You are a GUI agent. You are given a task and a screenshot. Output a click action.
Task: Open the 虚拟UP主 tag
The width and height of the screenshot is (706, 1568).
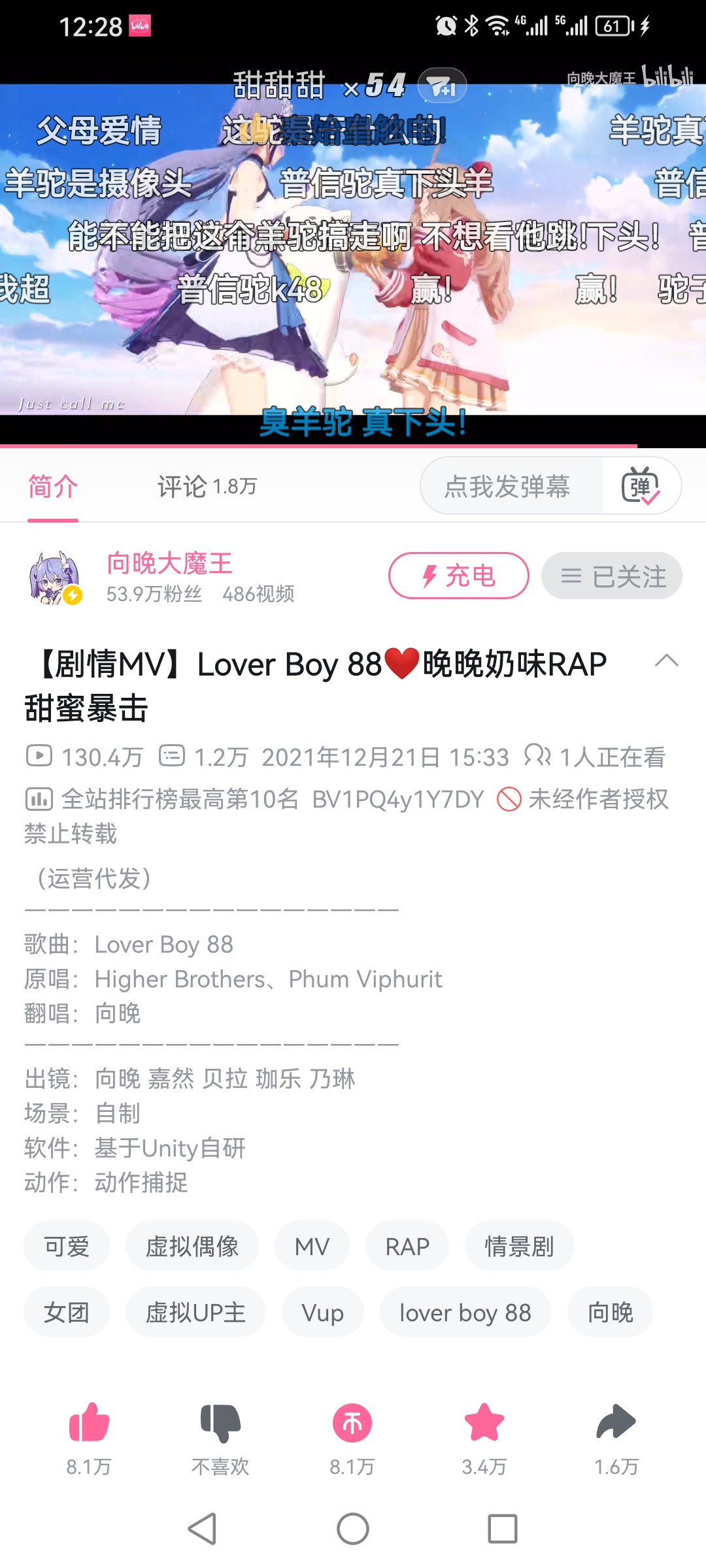click(x=195, y=1313)
